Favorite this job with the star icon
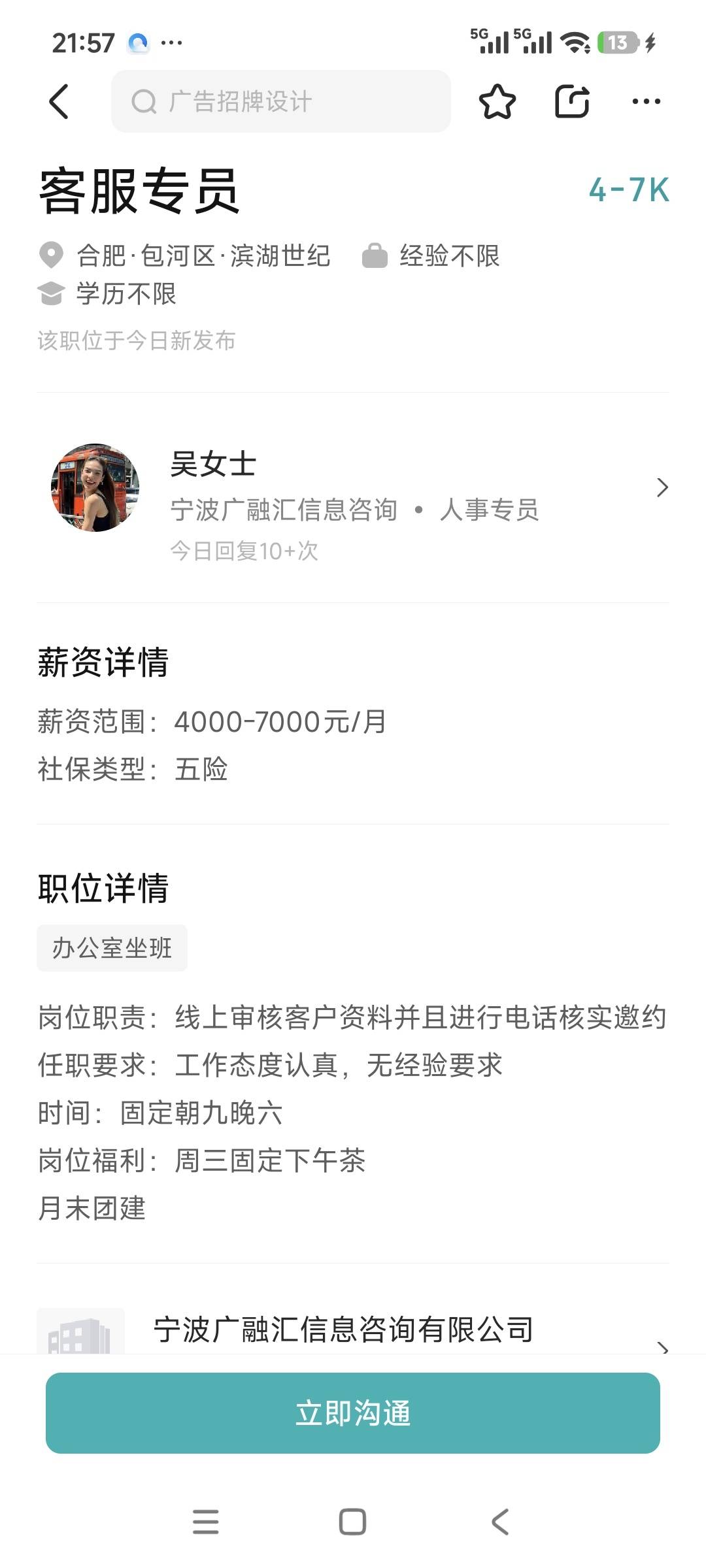The image size is (706, 1568). (497, 102)
